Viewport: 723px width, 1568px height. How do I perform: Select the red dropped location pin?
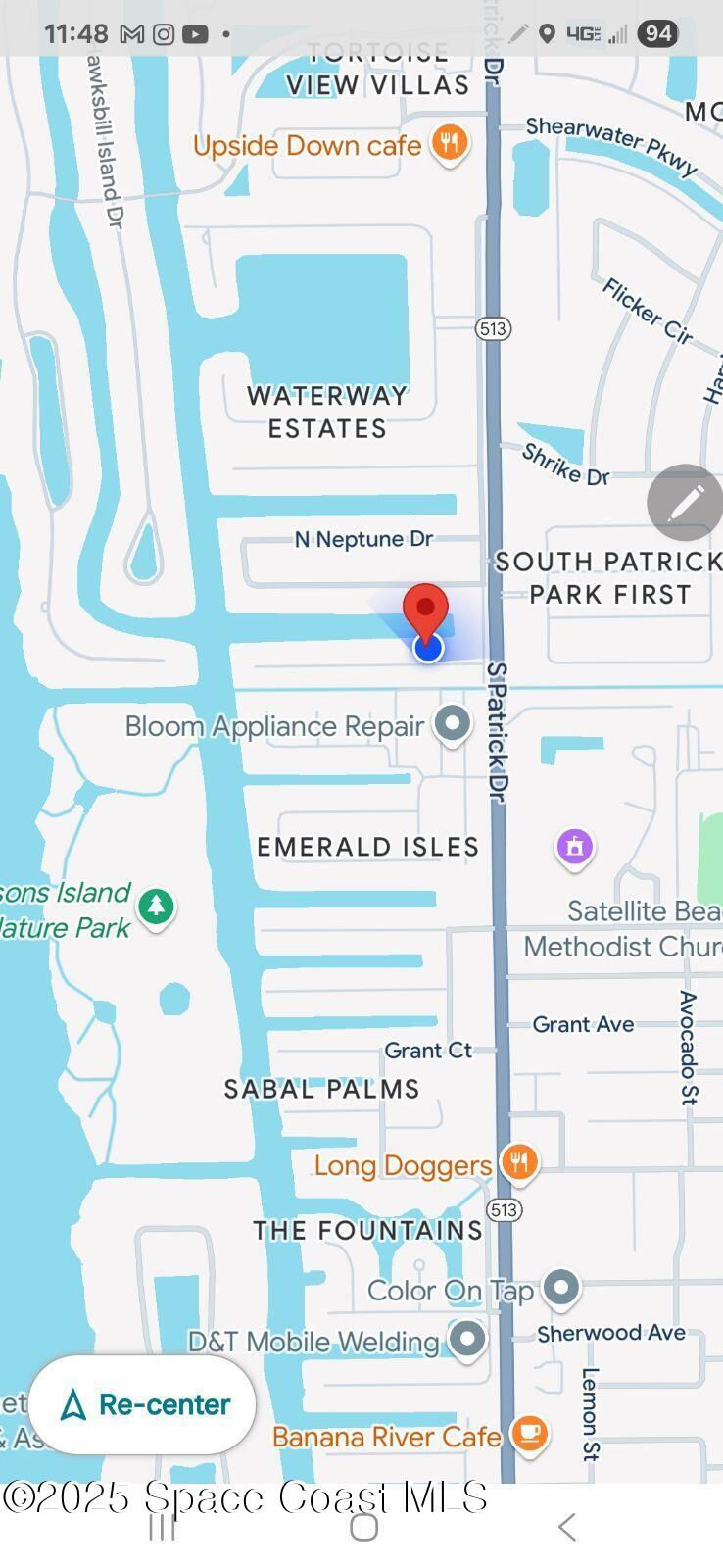pyautogui.click(x=426, y=613)
